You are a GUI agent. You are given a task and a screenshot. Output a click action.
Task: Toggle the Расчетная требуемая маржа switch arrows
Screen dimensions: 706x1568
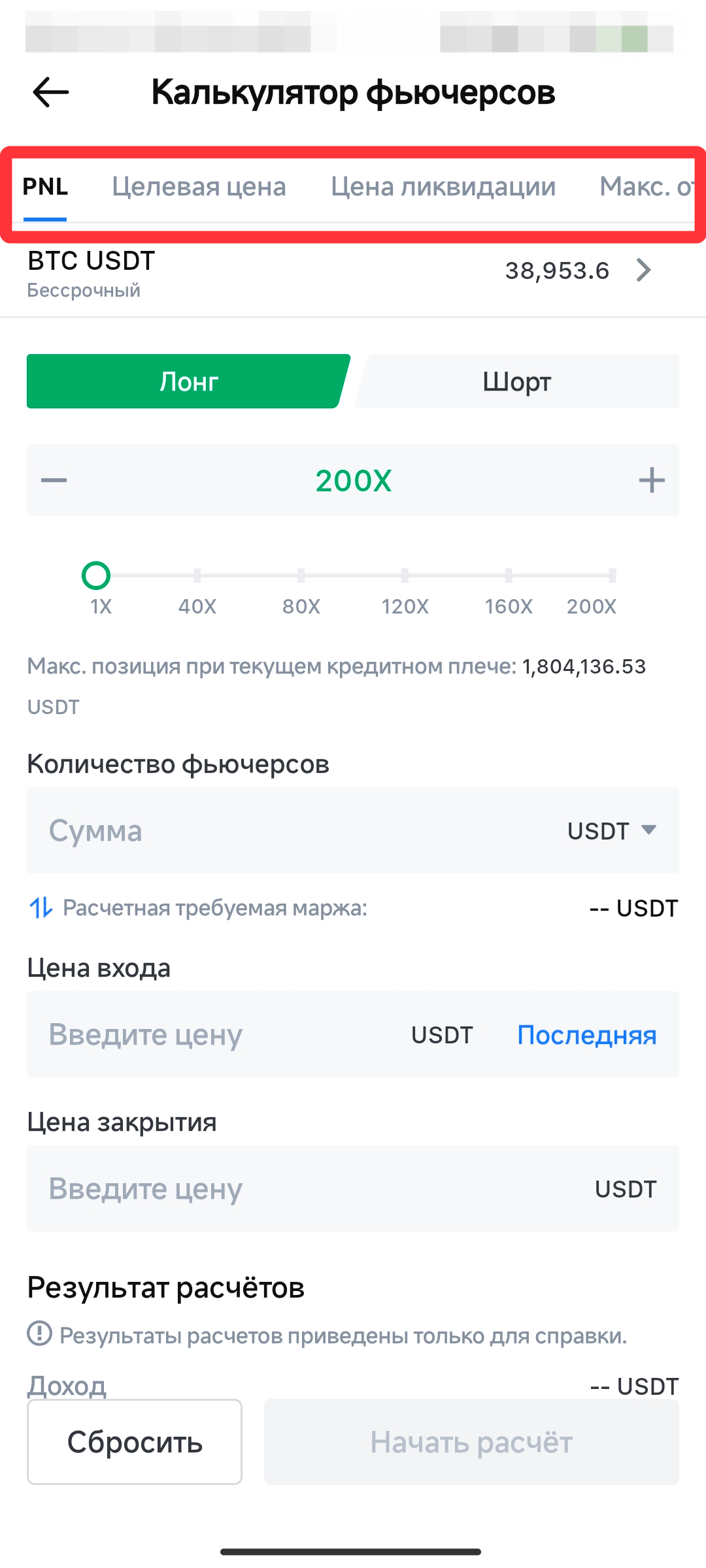pyautogui.click(x=41, y=907)
